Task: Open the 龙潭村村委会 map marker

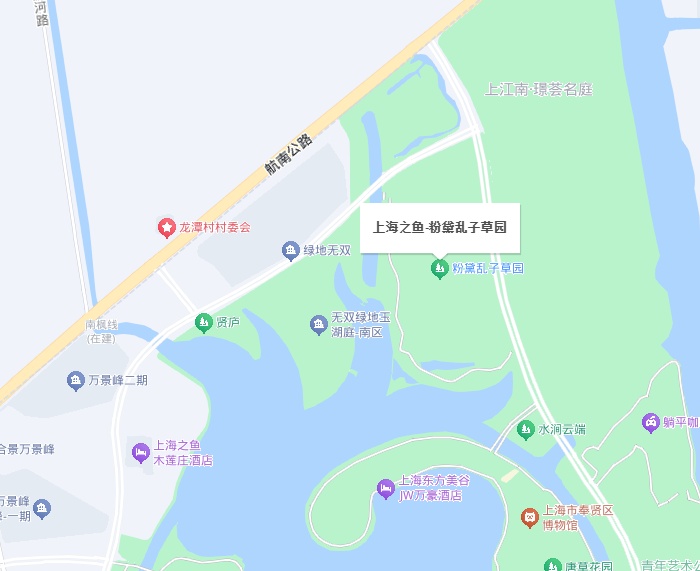Action: tap(166, 228)
